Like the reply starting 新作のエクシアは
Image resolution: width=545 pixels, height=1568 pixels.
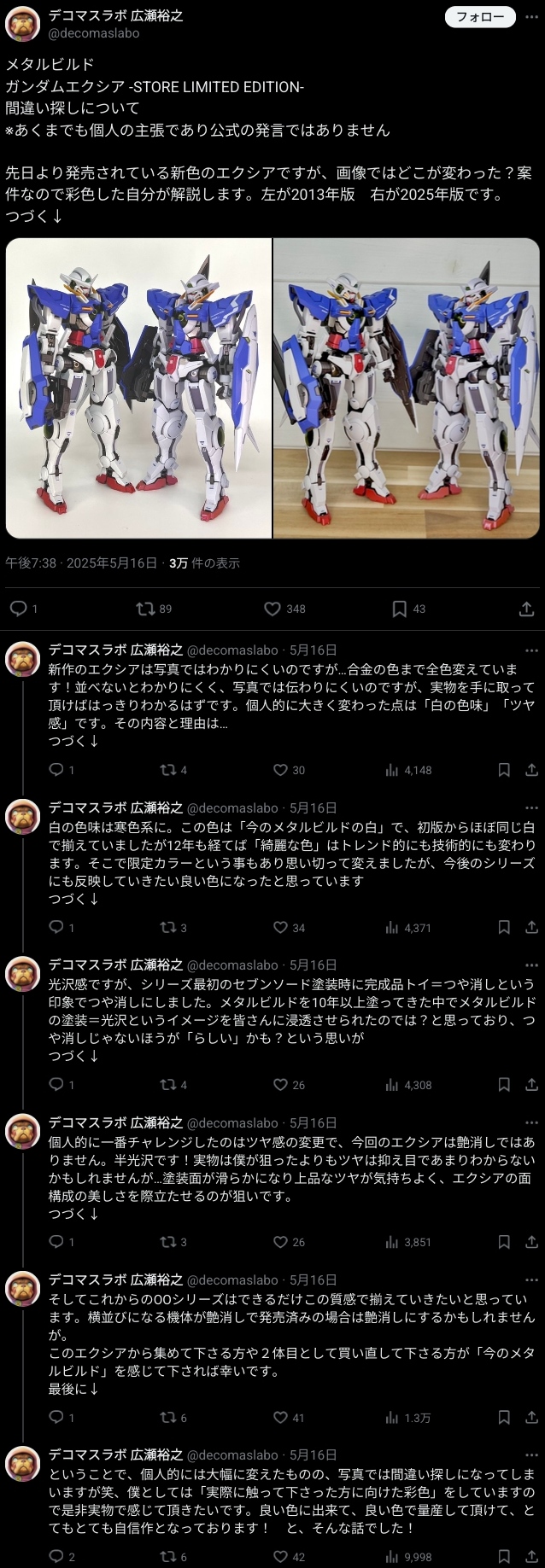pyautogui.click(x=280, y=770)
